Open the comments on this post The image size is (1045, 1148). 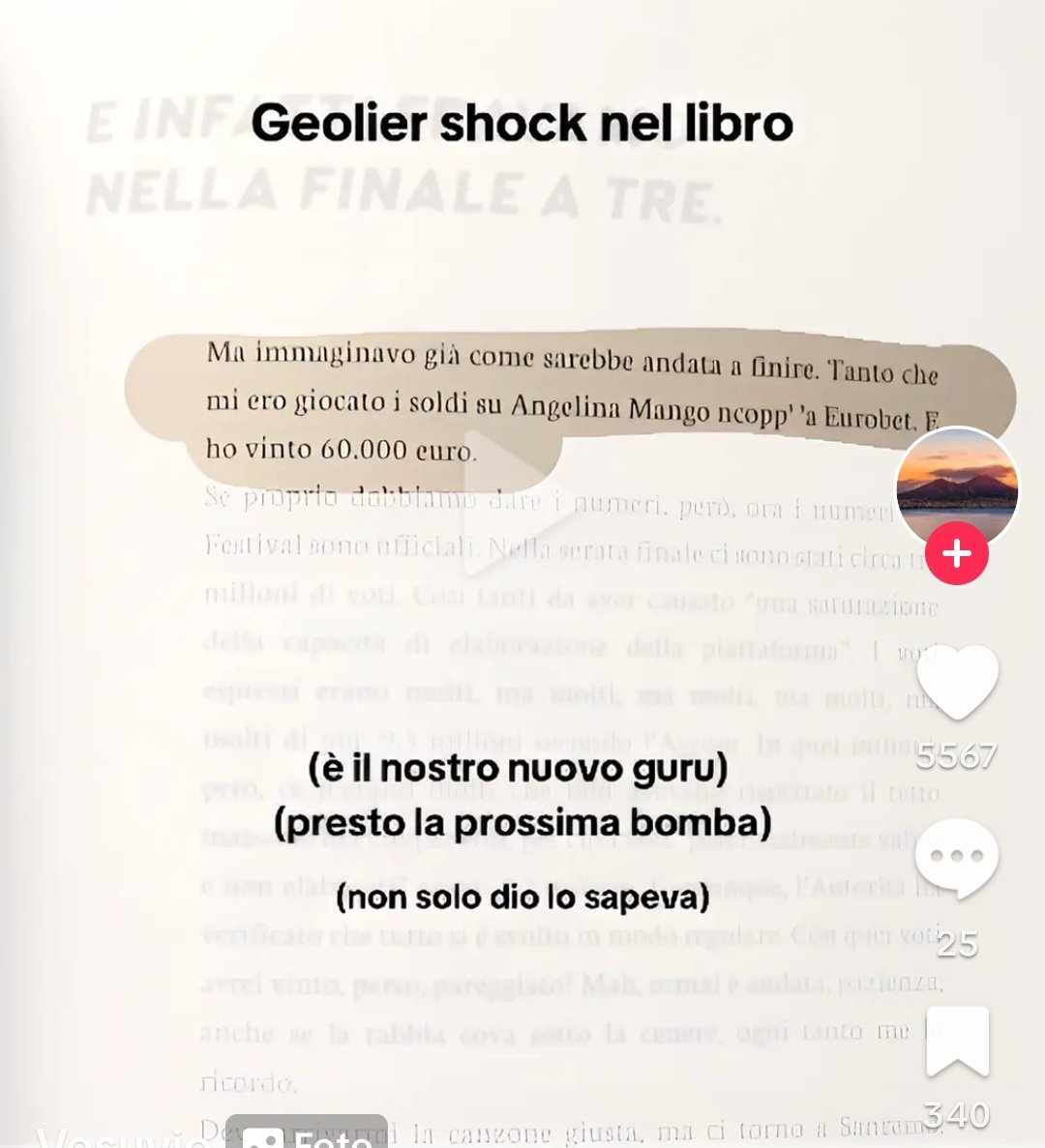click(x=957, y=858)
